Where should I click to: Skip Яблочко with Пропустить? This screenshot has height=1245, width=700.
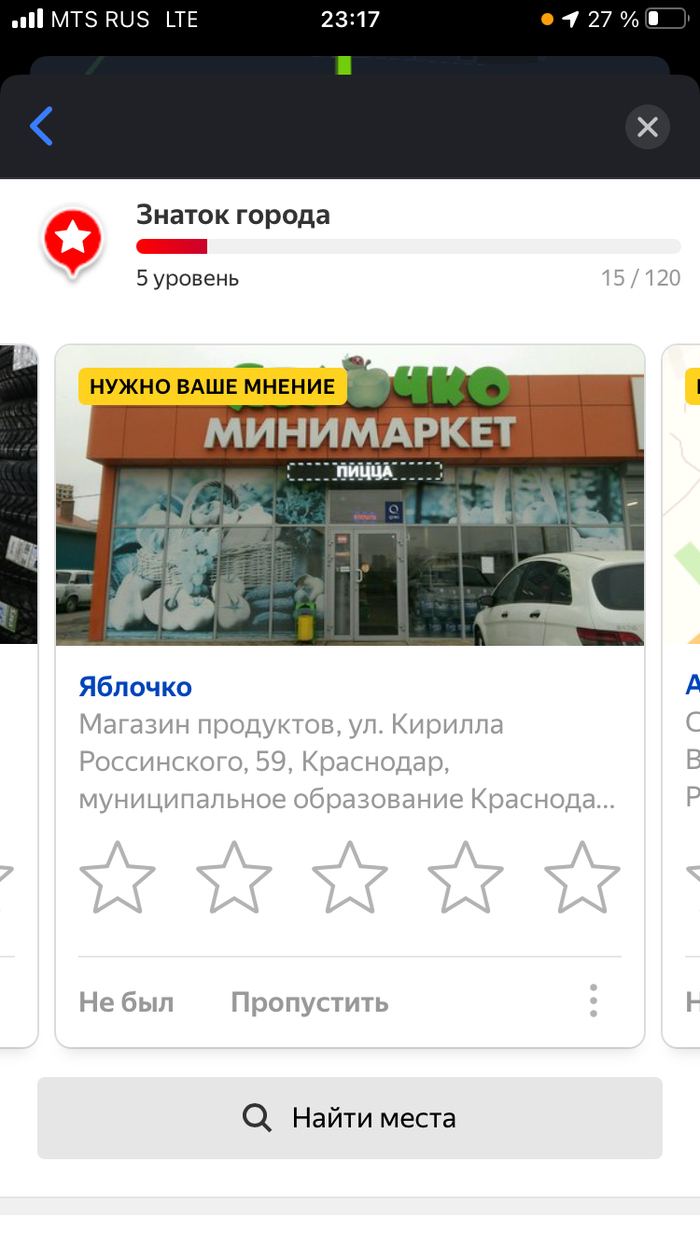[x=309, y=1002]
